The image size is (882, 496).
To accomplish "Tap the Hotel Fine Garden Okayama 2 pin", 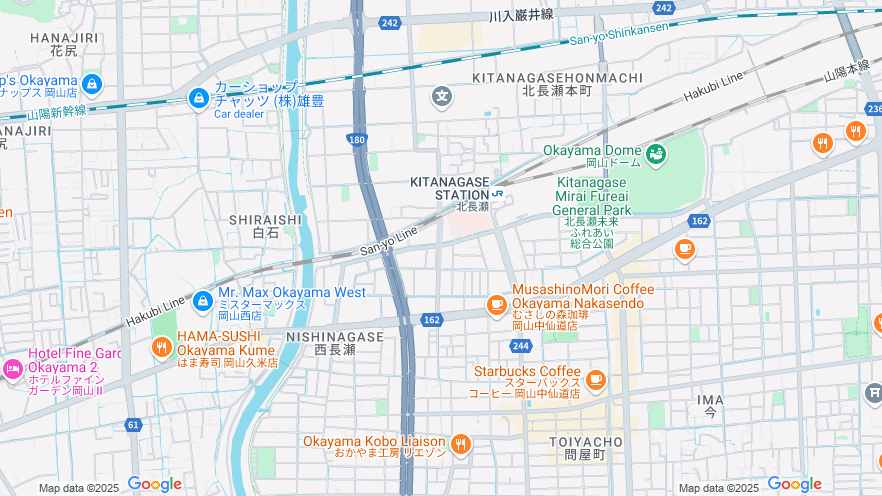I will point(13,367).
